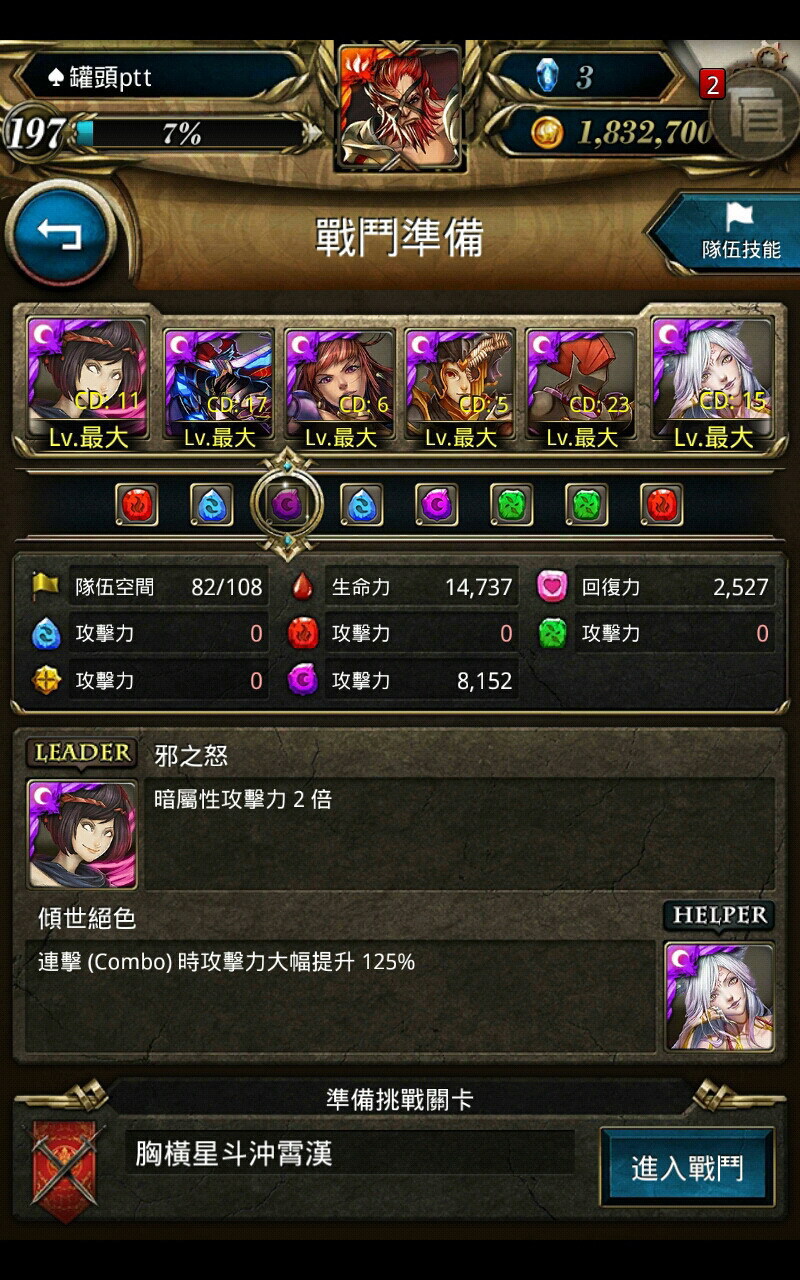Choose the last red fire team slot
800x1280 pixels.
[x=662, y=505]
